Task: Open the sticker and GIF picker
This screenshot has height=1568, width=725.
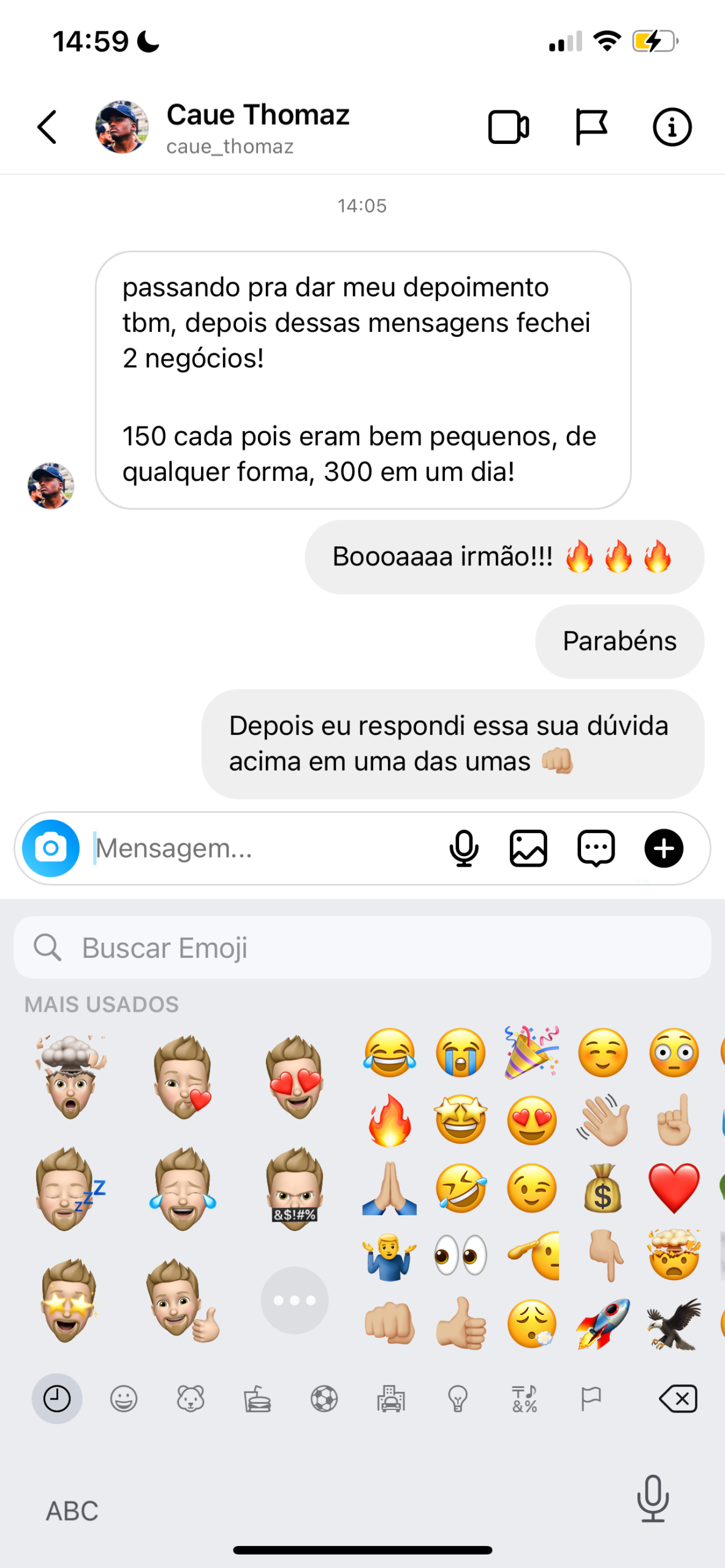Action: click(x=596, y=848)
